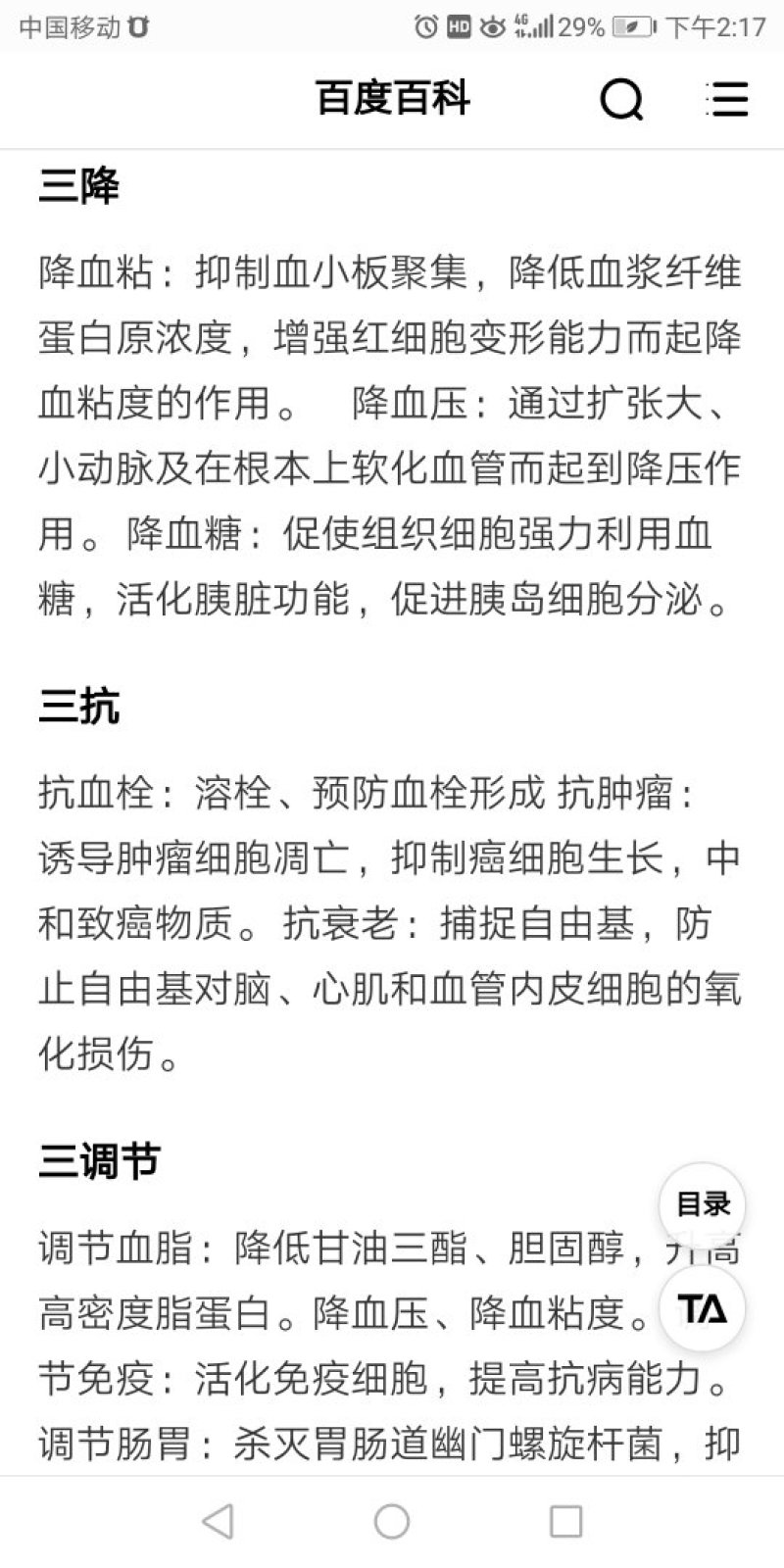Open the search icon in the header

pos(621,99)
